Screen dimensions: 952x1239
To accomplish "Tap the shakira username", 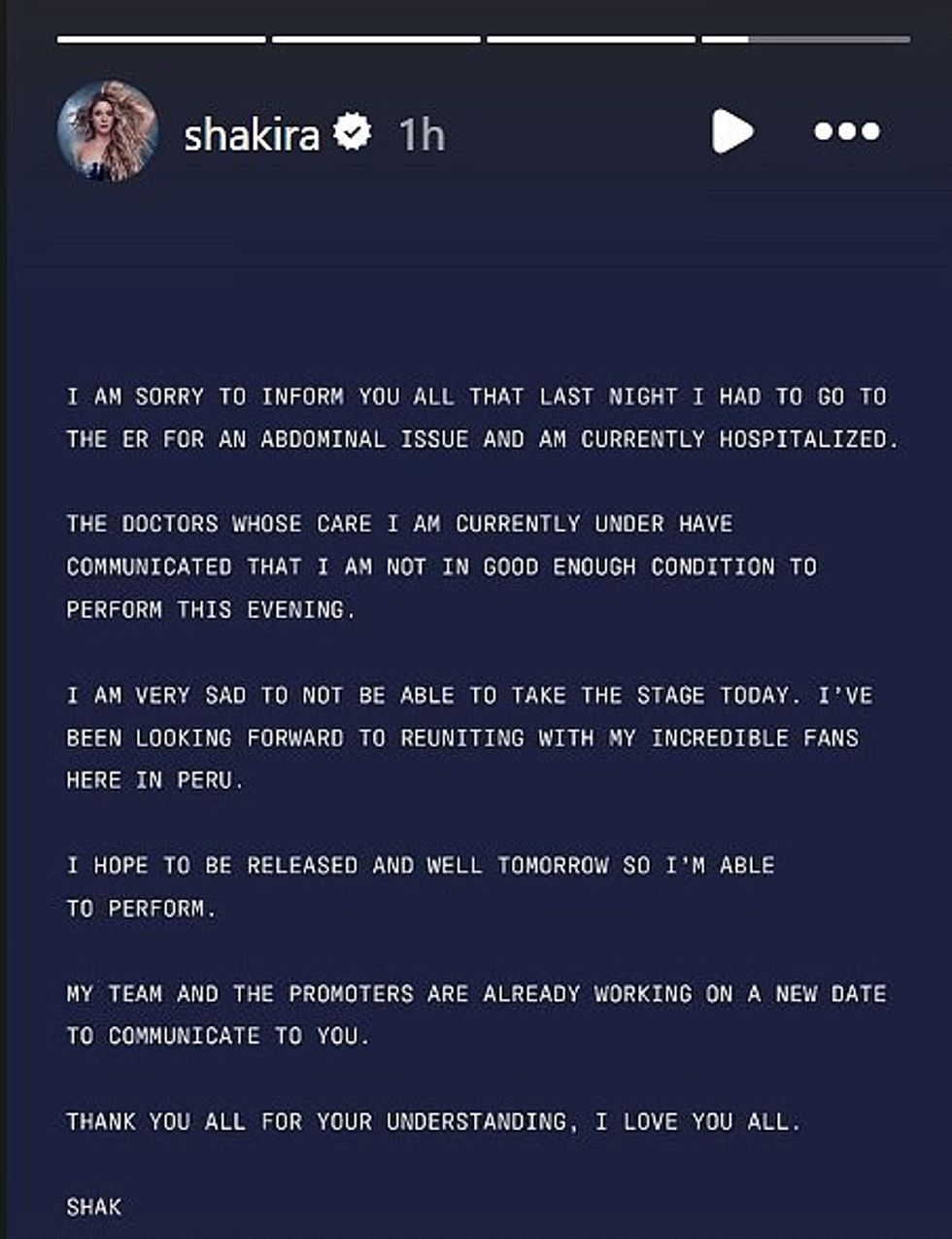I will point(252,133).
